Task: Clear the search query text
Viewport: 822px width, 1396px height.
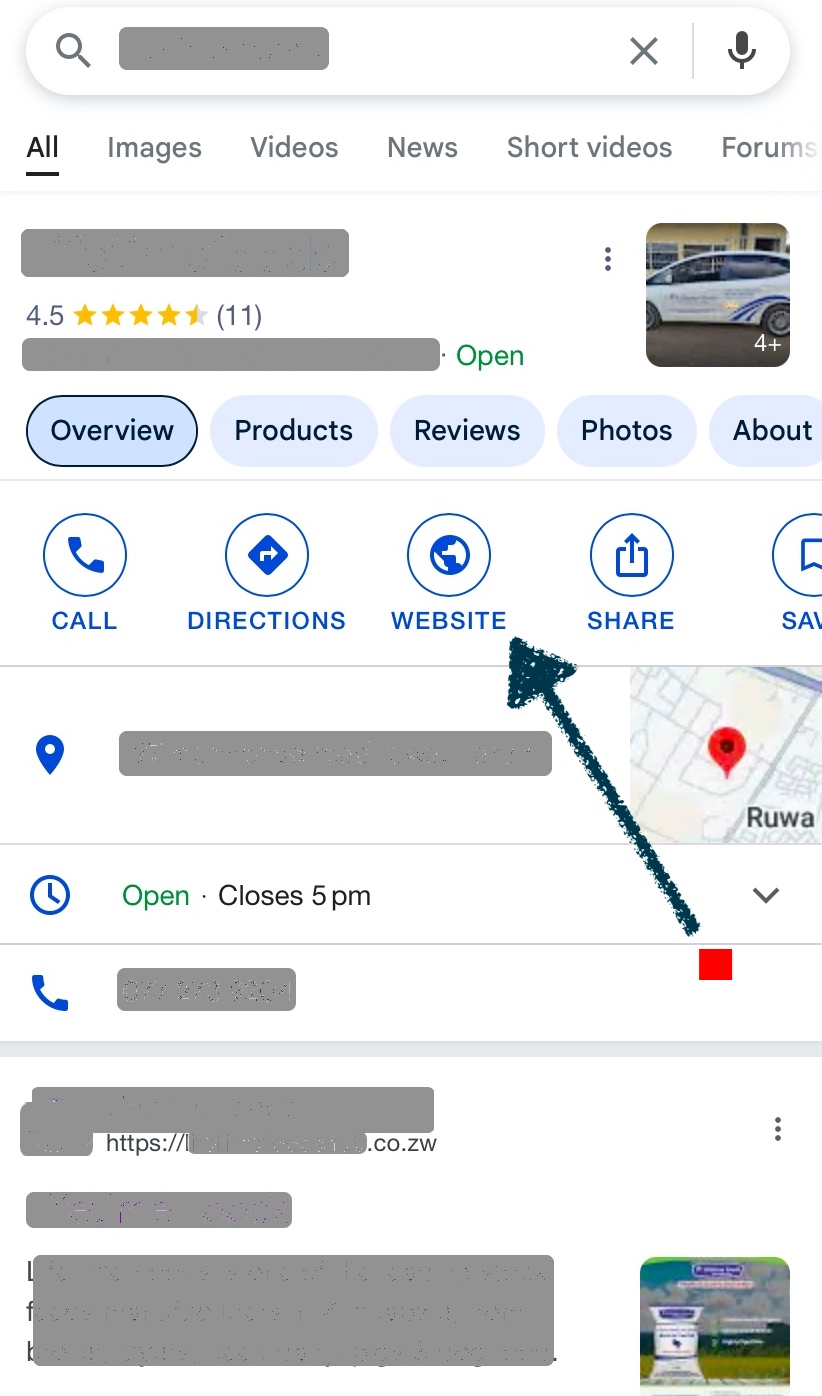Action: click(644, 51)
